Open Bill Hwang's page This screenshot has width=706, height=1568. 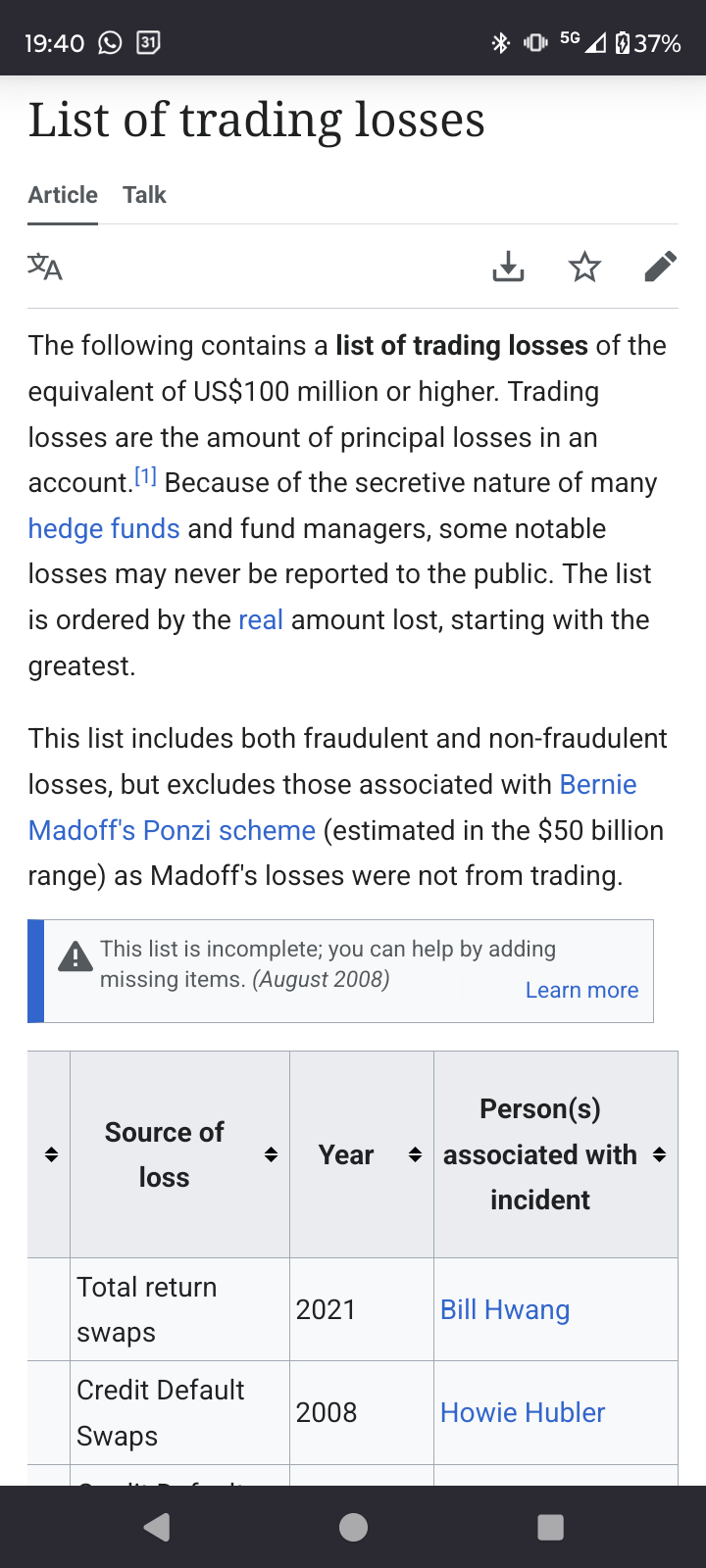pyautogui.click(x=504, y=1309)
